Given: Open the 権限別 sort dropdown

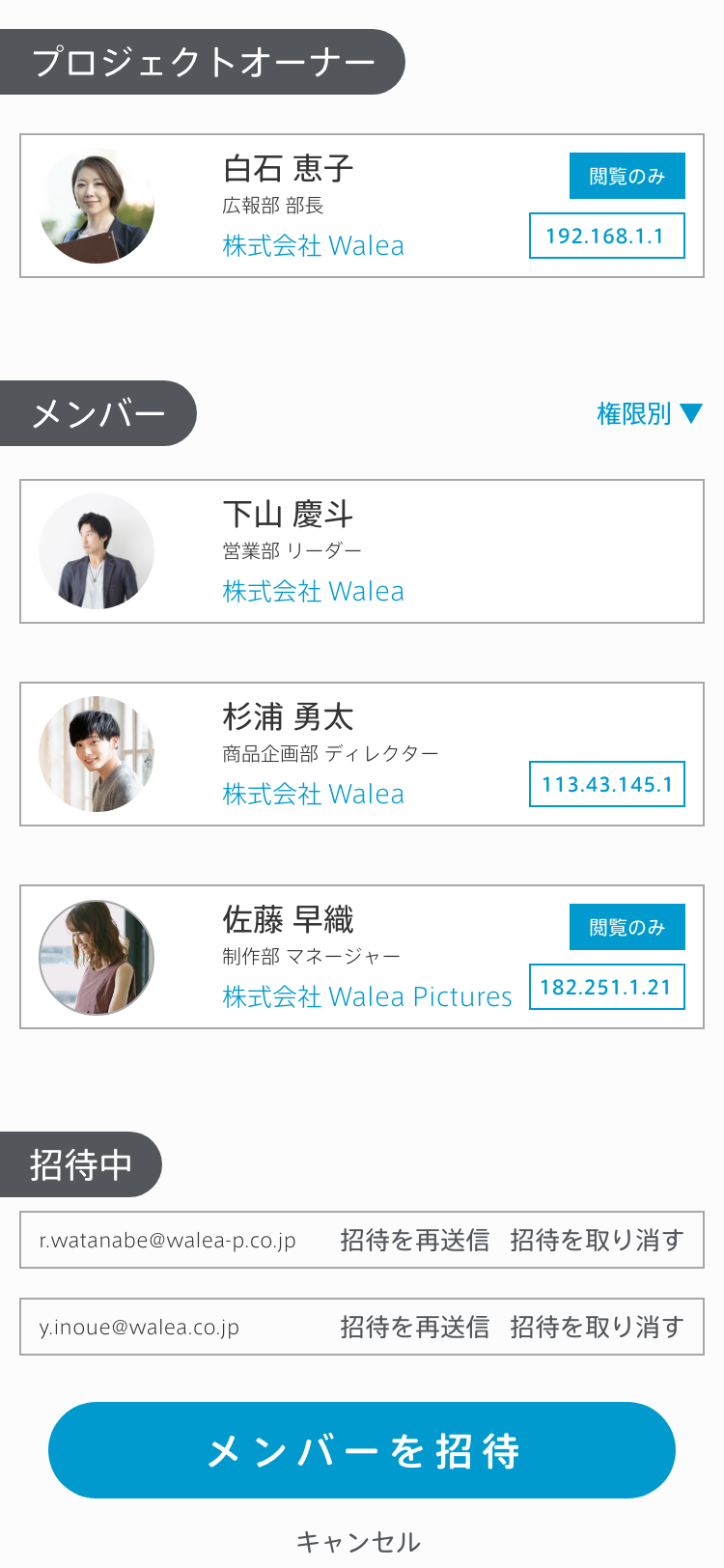Looking at the screenshot, I should [649, 414].
